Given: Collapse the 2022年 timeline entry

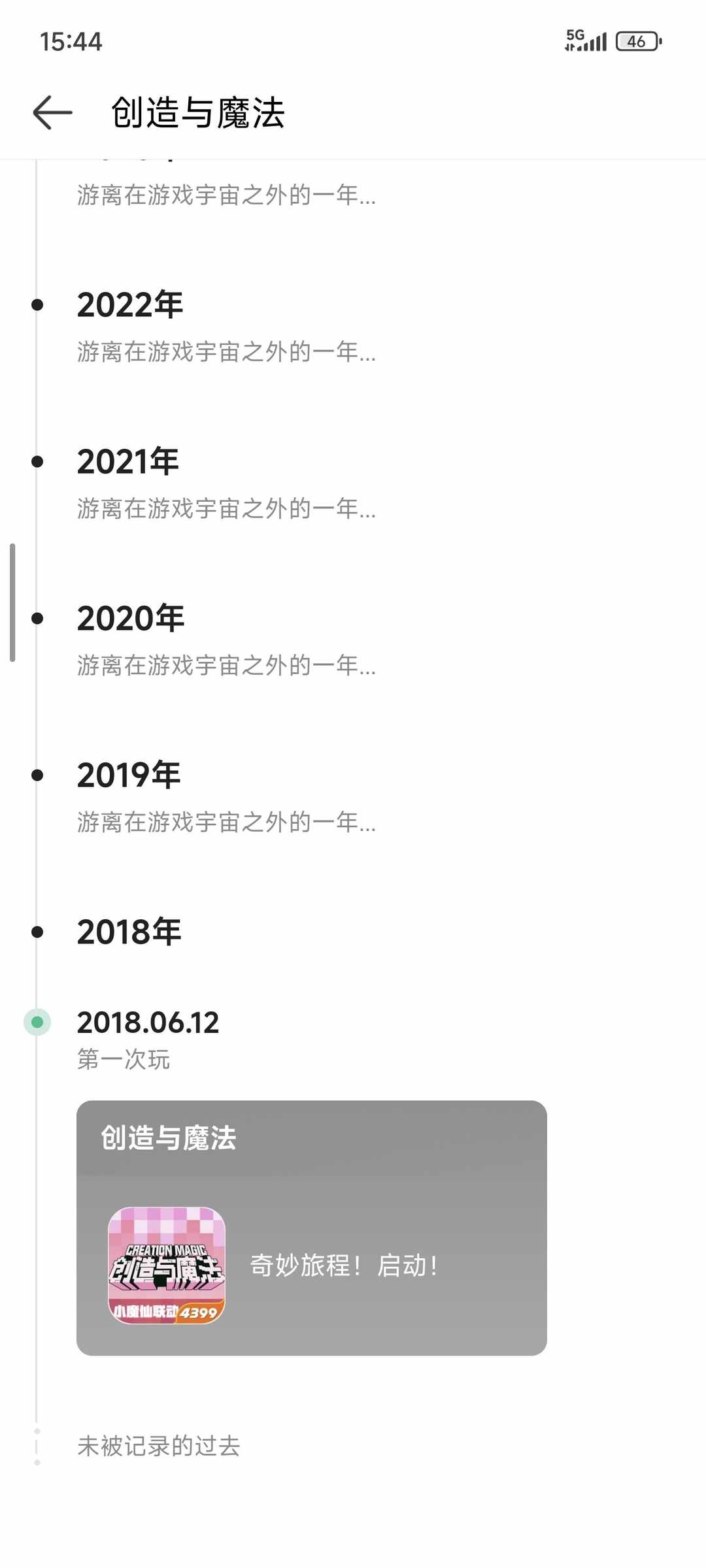Looking at the screenshot, I should [x=131, y=303].
